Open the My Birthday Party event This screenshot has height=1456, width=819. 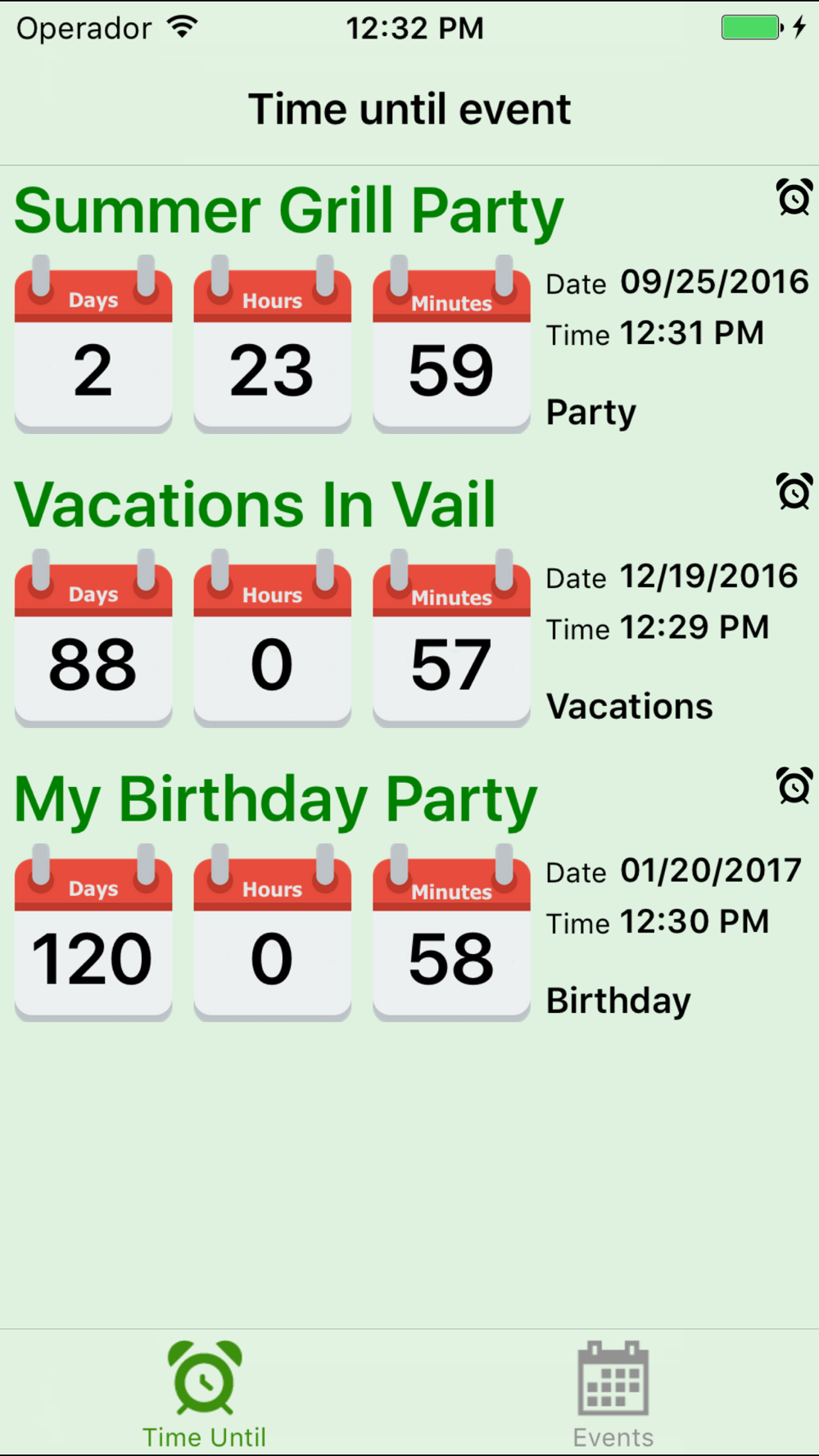pyautogui.click(x=275, y=799)
